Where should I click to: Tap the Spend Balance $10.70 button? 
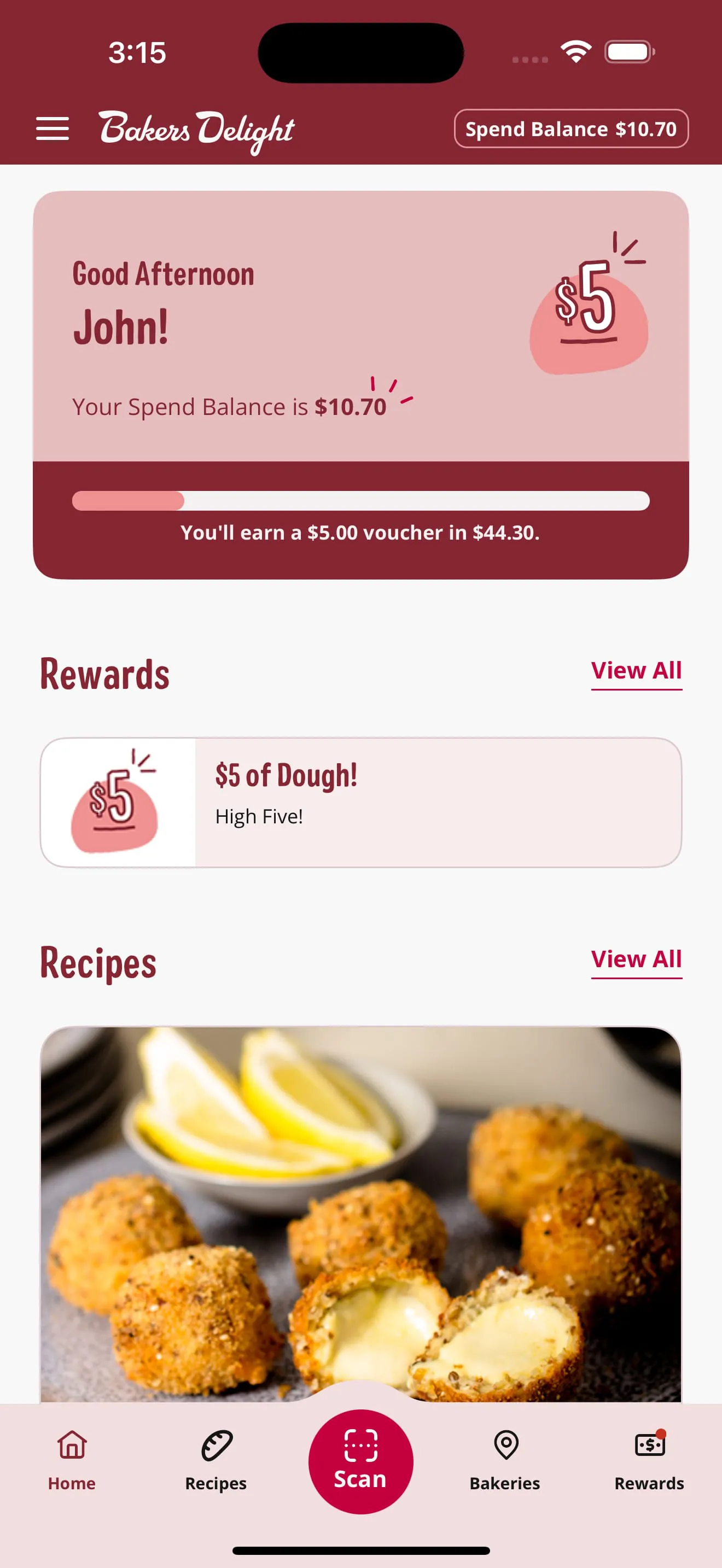pos(570,129)
